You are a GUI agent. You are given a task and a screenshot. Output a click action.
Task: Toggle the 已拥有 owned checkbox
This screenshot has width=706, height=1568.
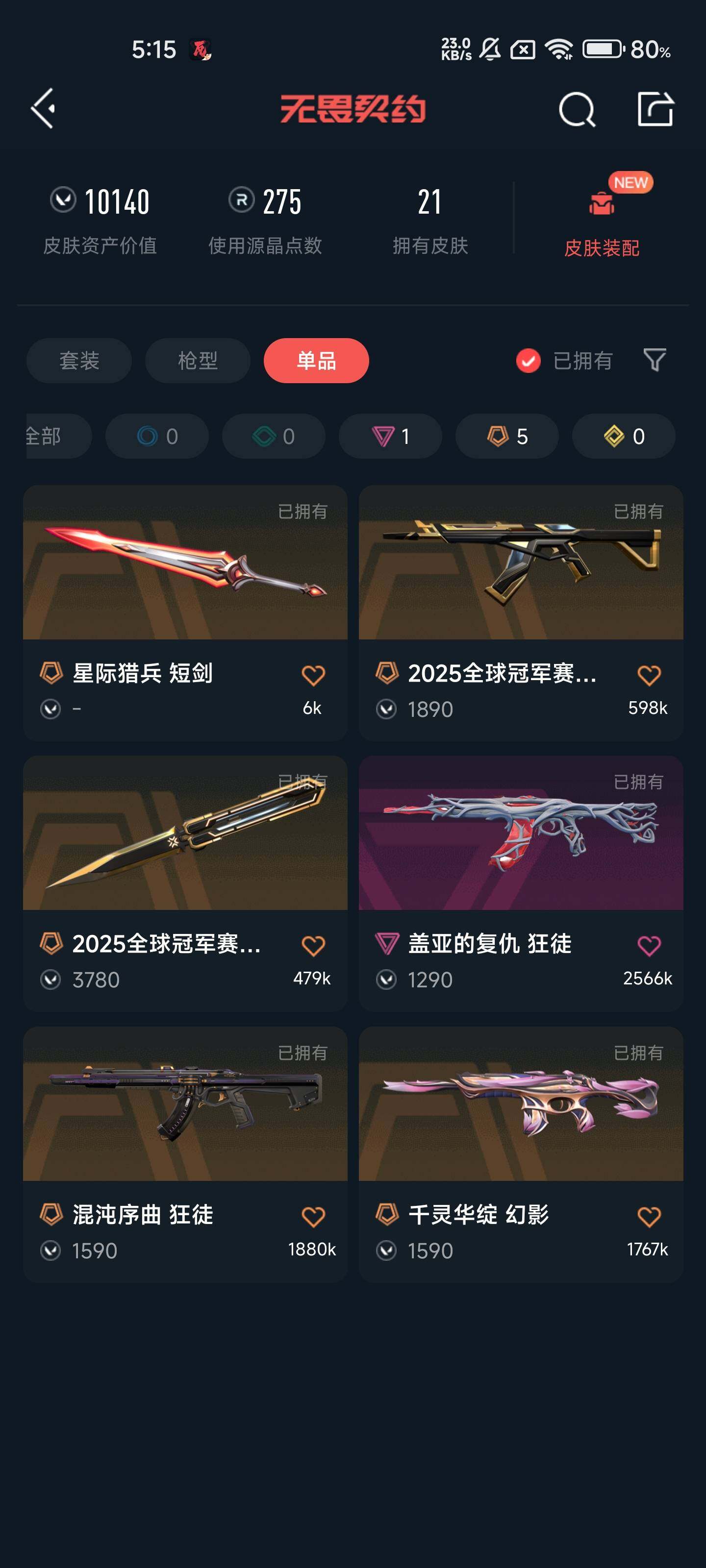pos(528,360)
